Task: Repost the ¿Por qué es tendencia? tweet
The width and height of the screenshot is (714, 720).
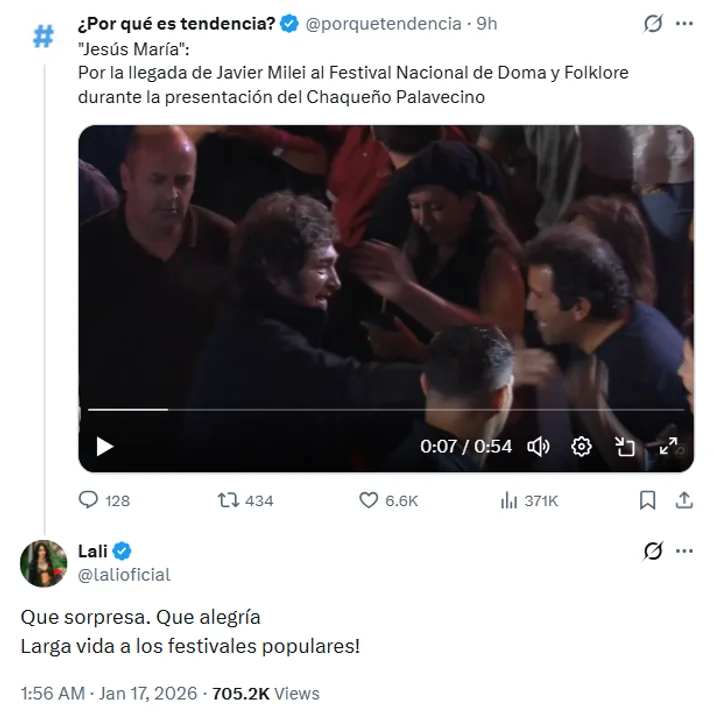Action: [x=231, y=500]
